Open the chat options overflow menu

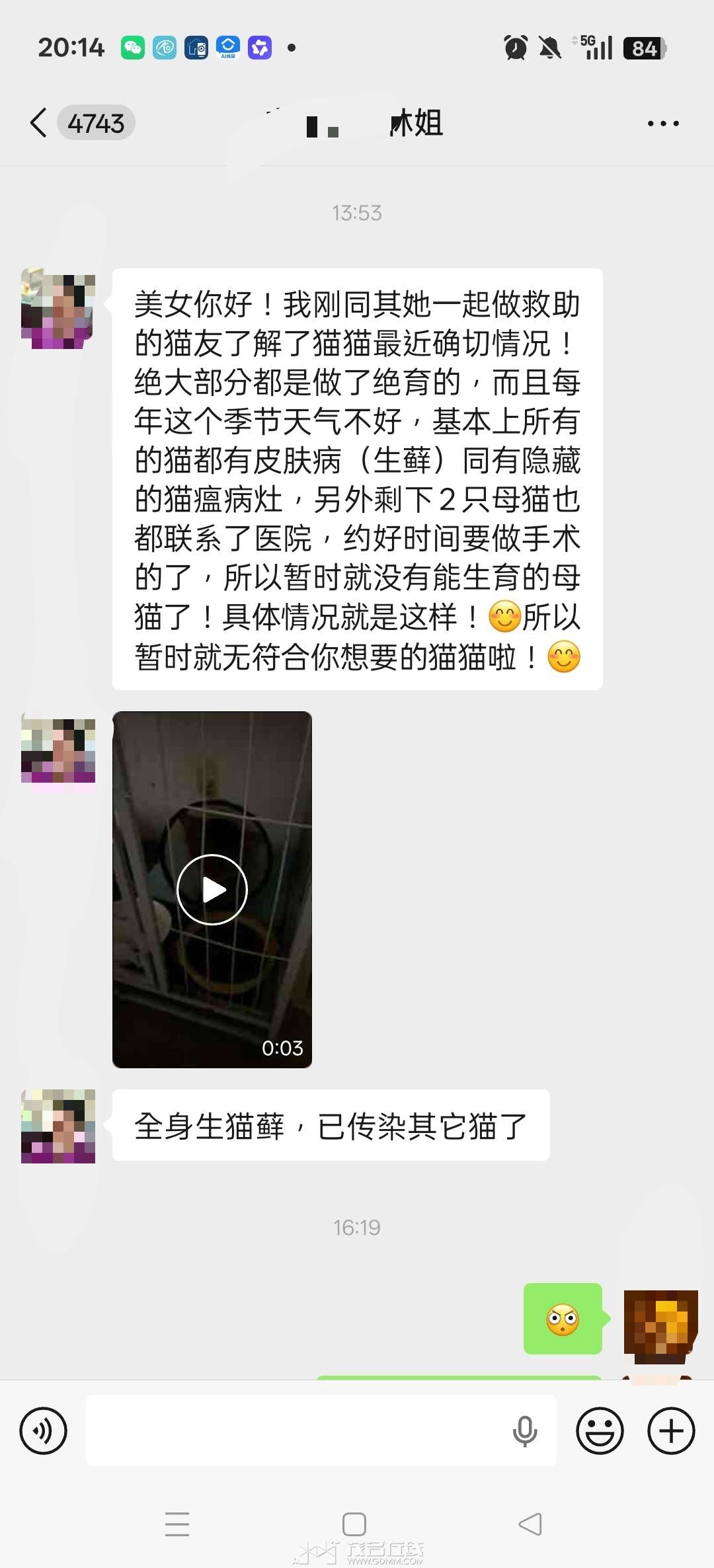click(x=663, y=124)
